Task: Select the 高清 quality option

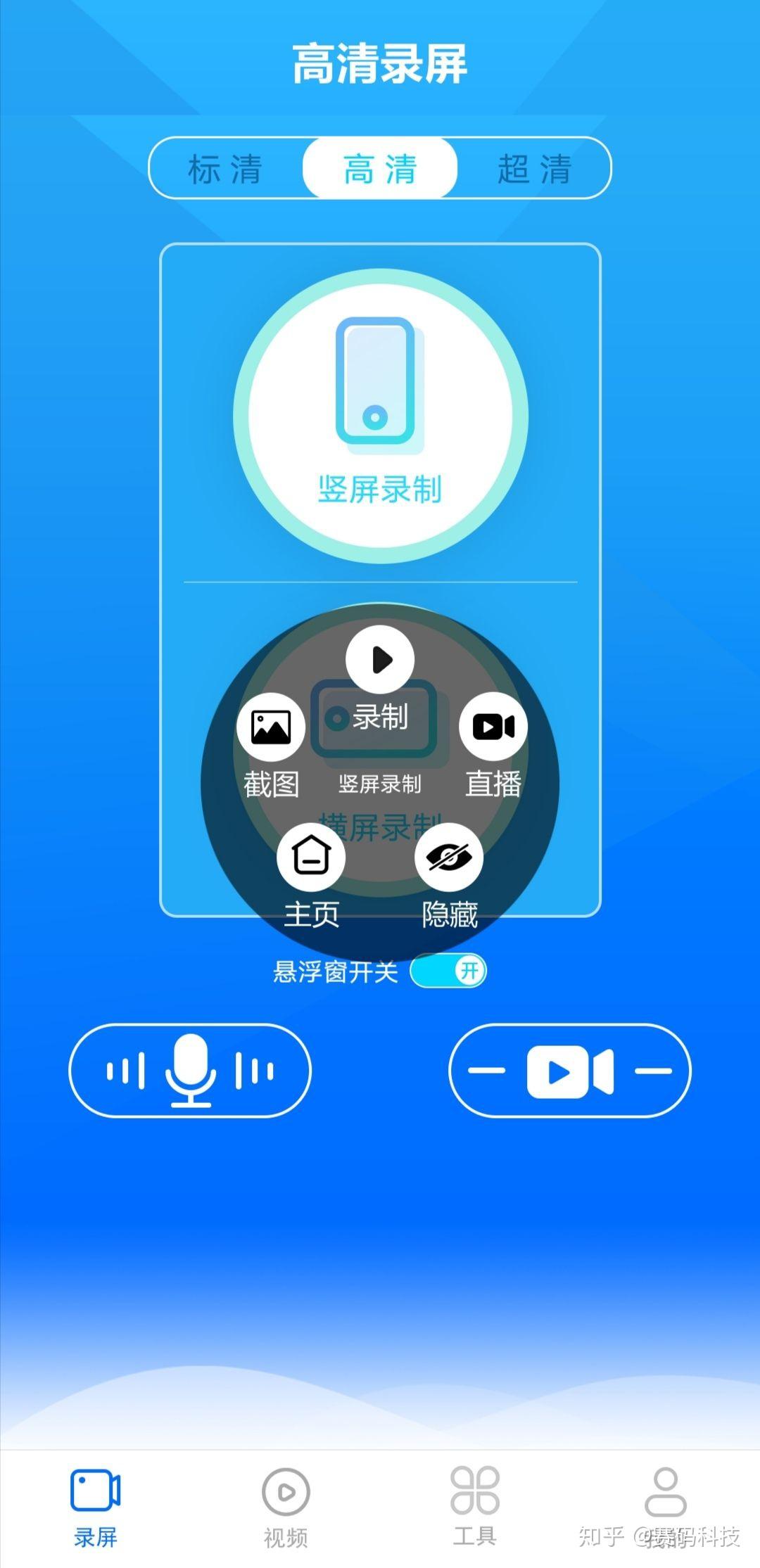Action: tap(380, 169)
